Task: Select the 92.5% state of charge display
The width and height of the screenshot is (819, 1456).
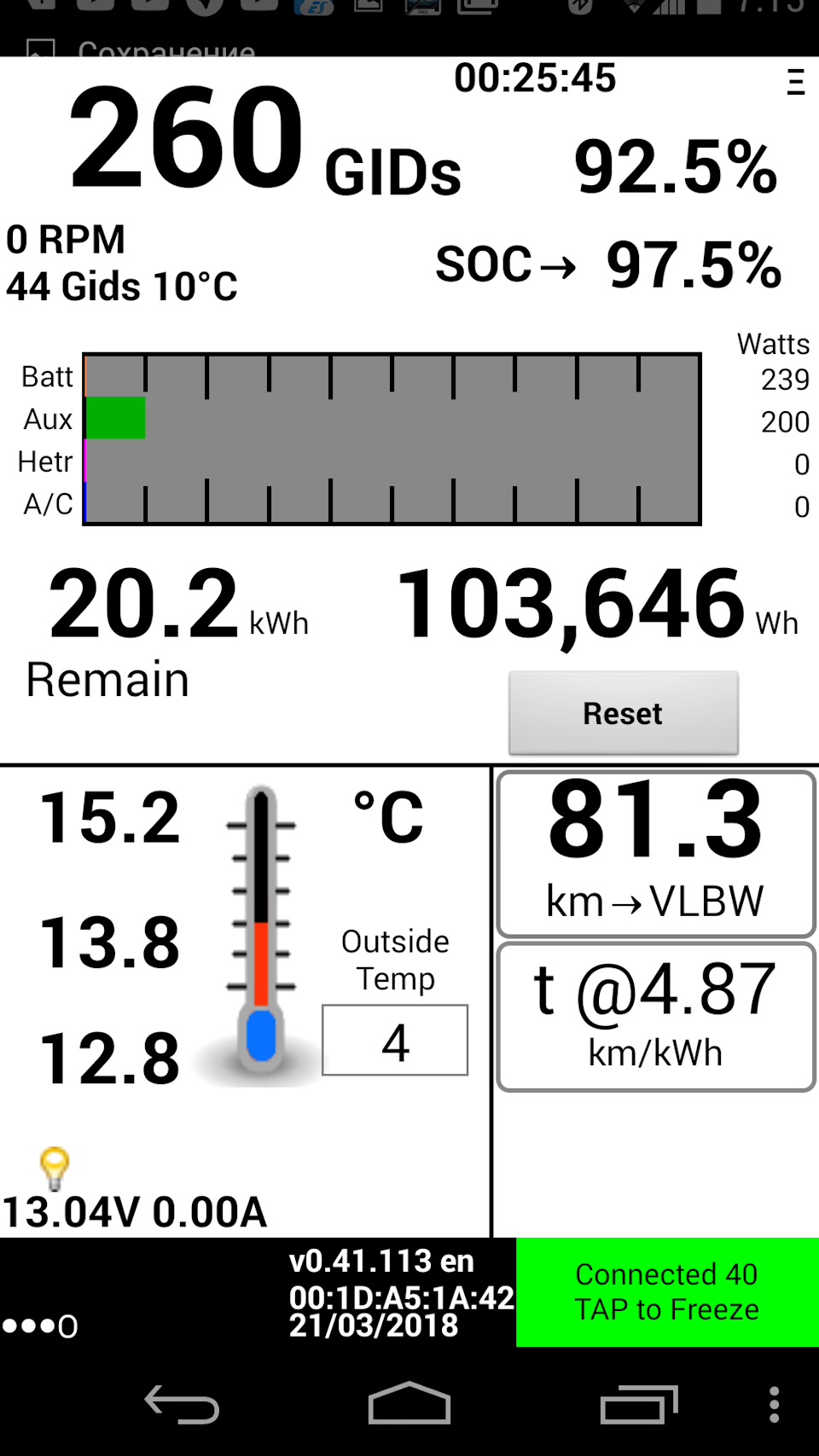Action: tap(677, 167)
